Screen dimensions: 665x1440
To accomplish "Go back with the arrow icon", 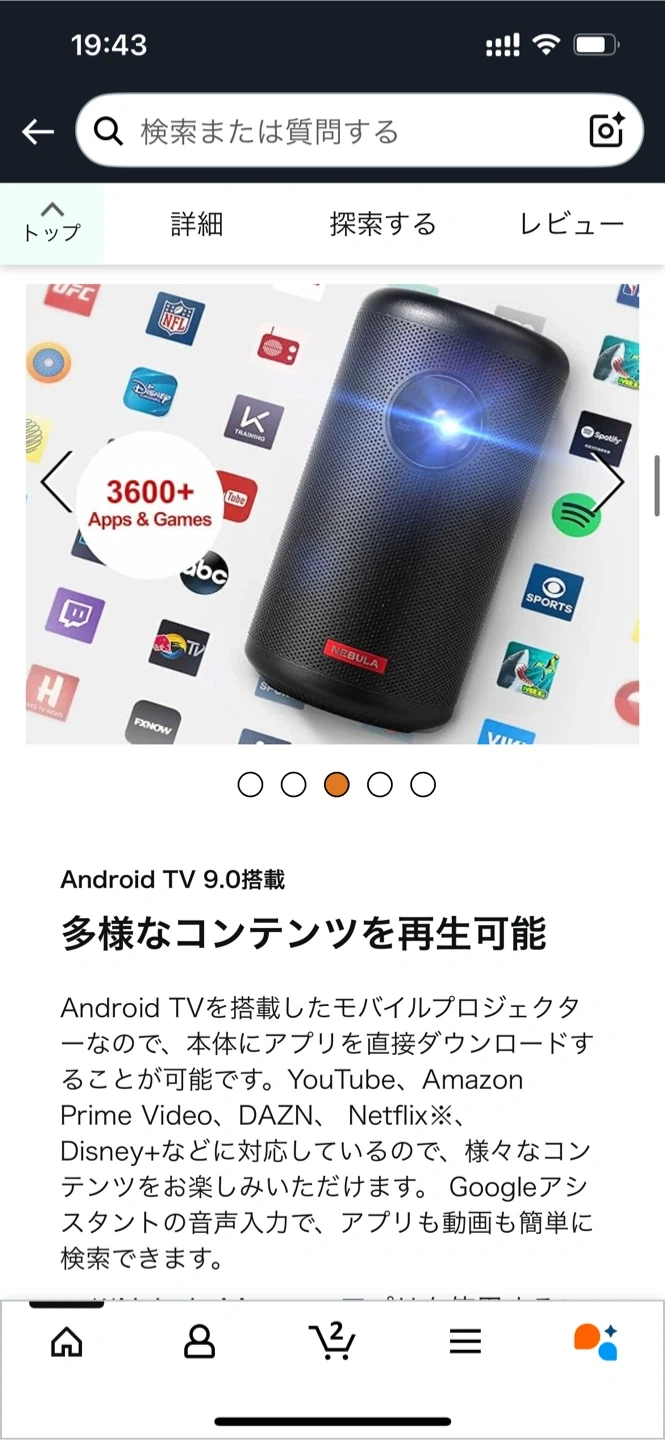I will 38,131.
